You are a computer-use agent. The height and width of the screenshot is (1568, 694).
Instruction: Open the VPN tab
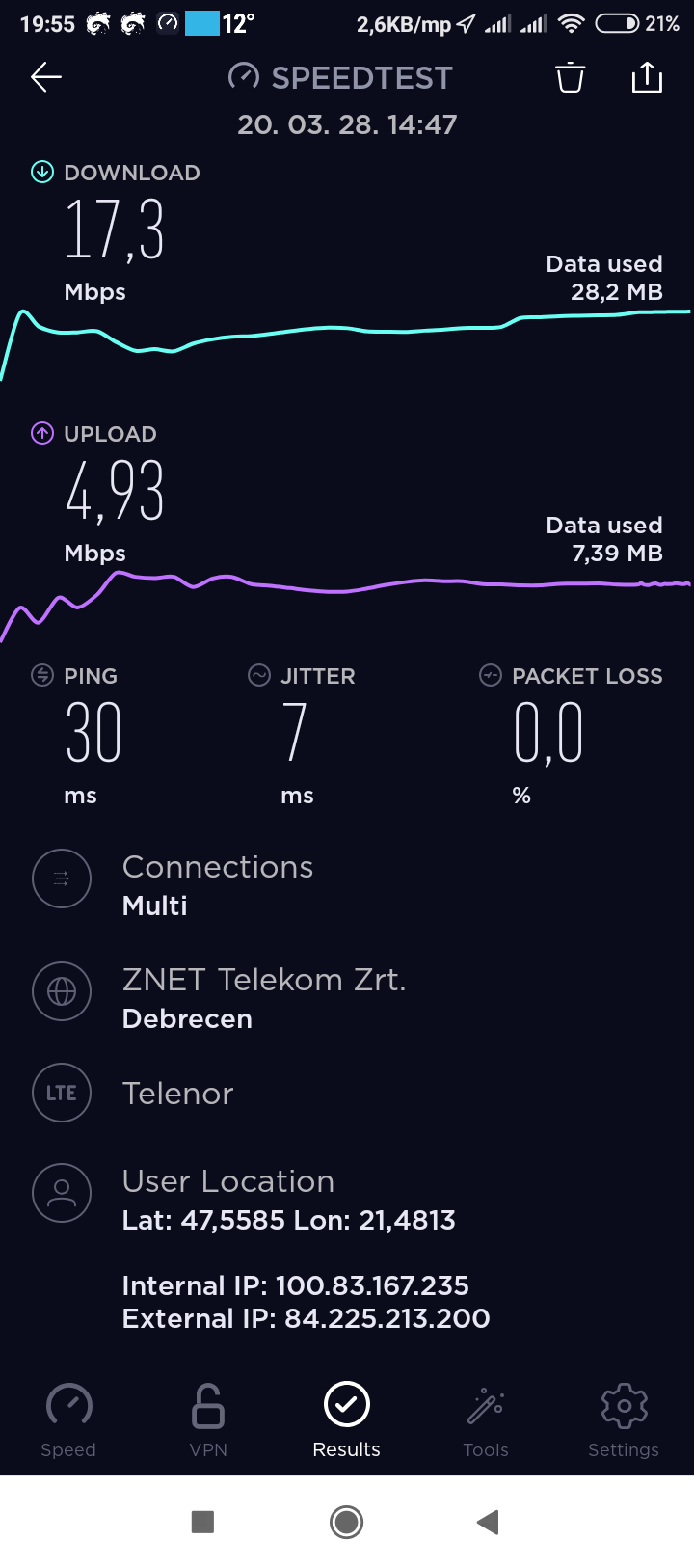(208, 1419)
